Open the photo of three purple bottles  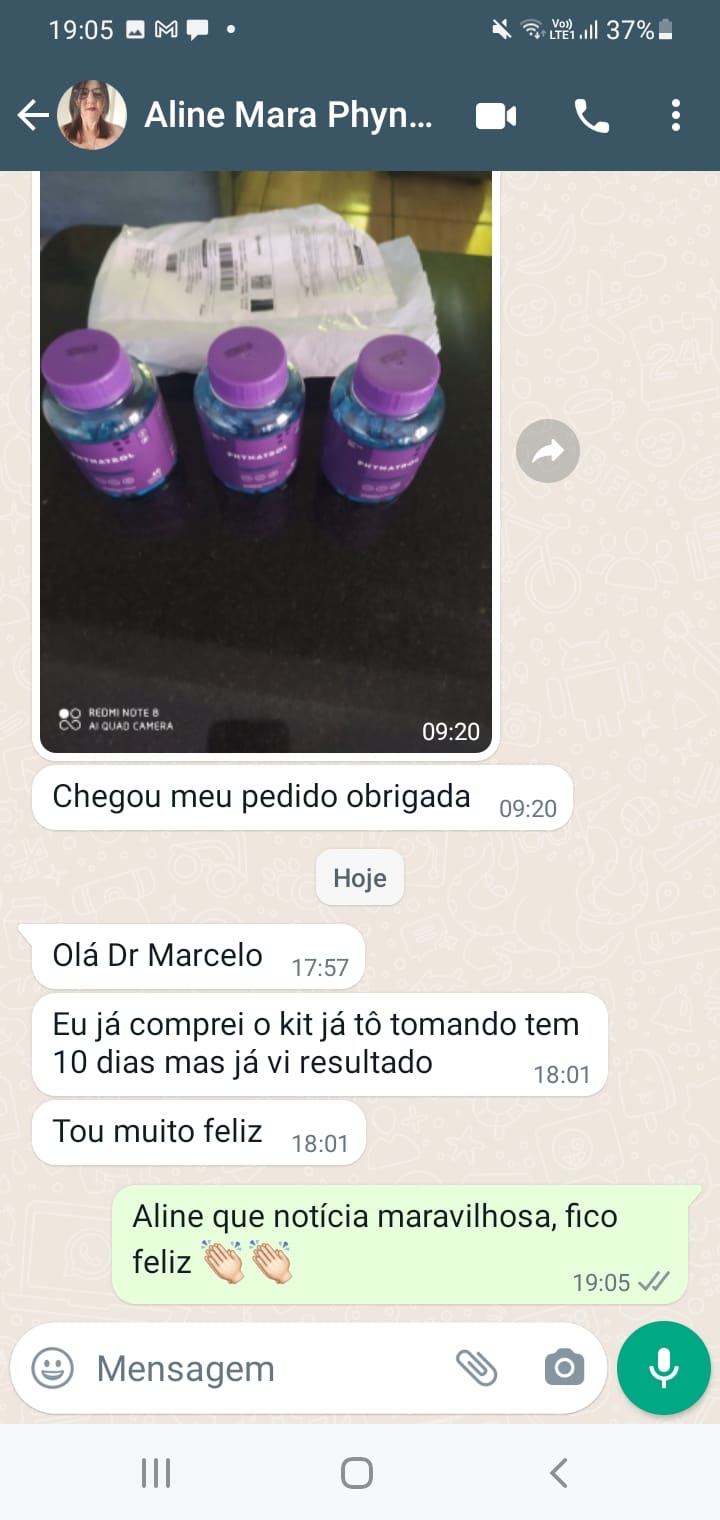(266, 460)
